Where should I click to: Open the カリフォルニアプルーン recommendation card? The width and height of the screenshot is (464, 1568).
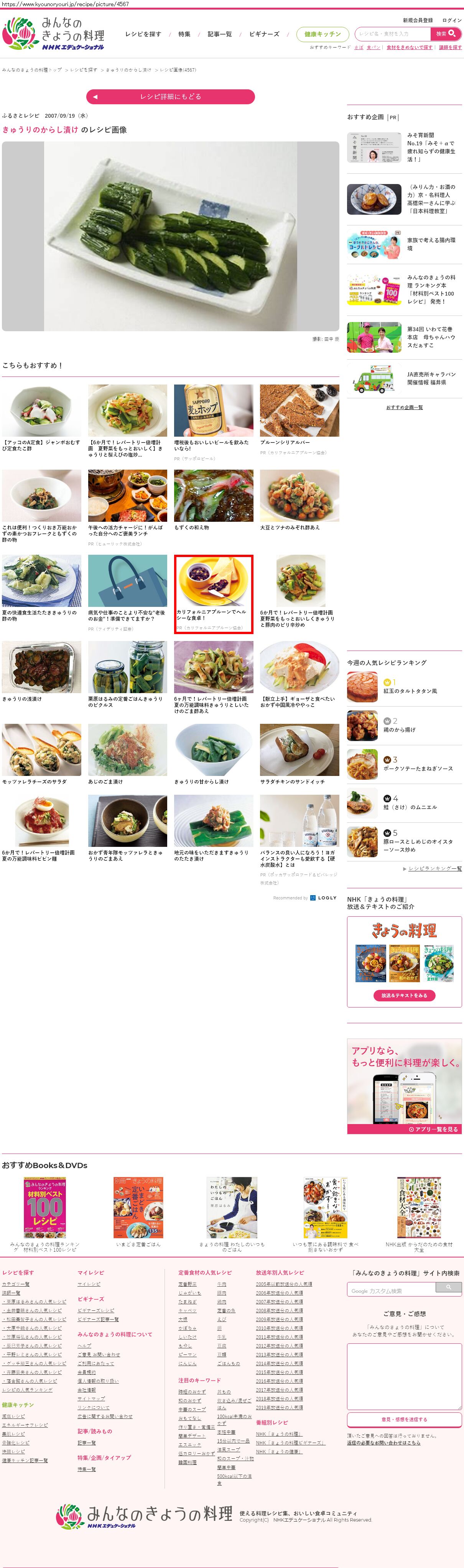213,593
